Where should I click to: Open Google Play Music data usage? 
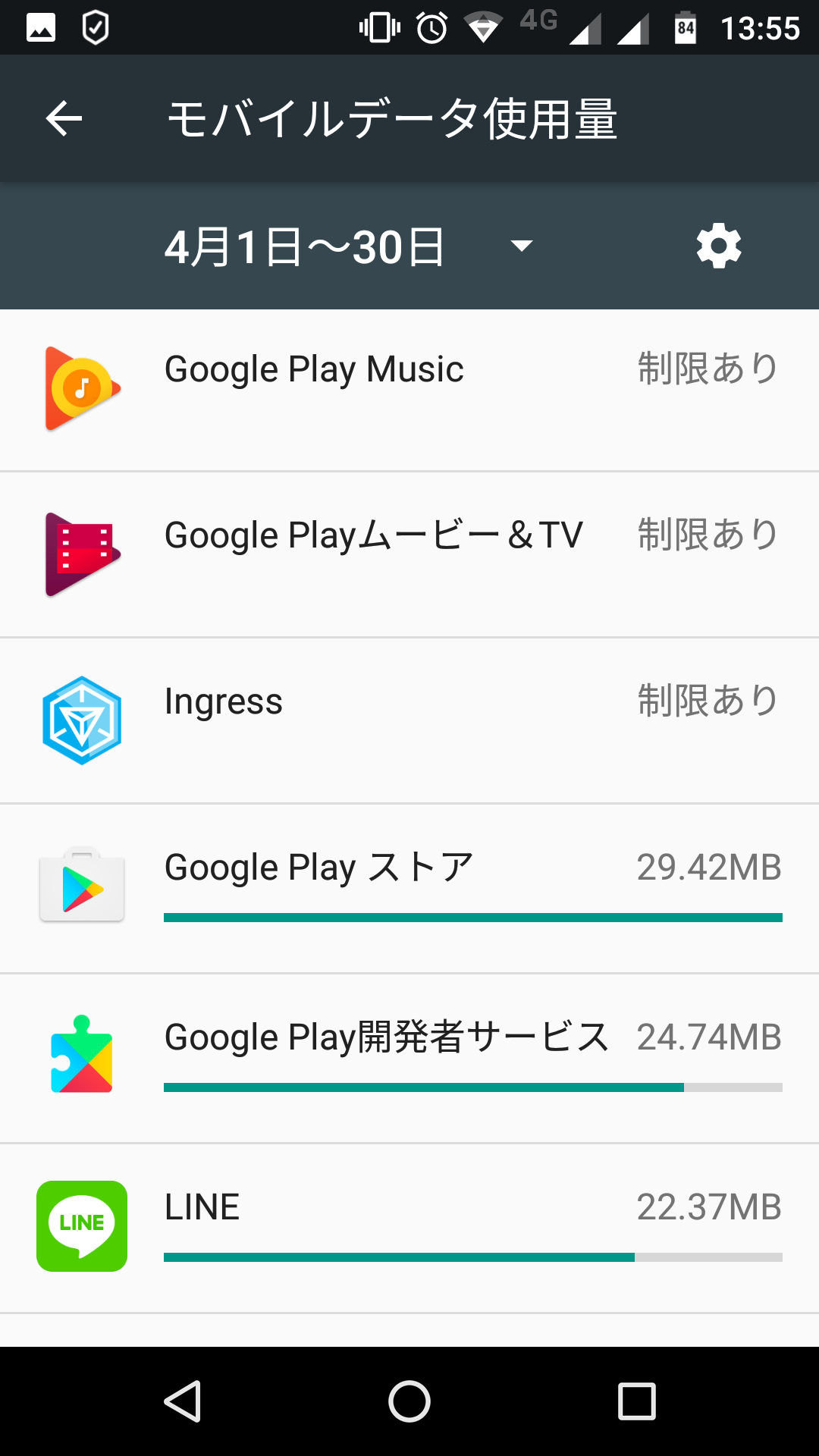click(x=409, y=390)
